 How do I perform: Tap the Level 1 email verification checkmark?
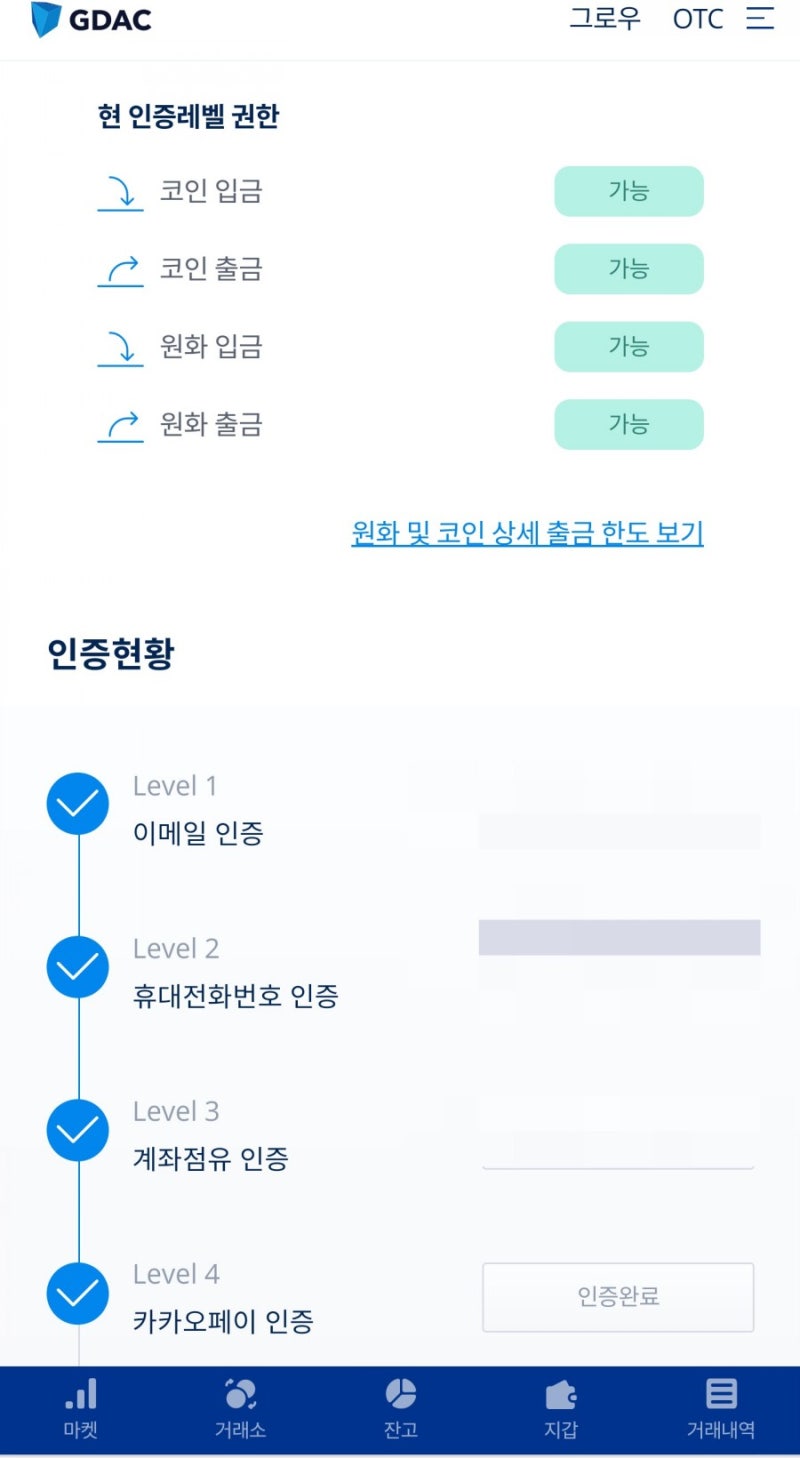pos(77,803)
